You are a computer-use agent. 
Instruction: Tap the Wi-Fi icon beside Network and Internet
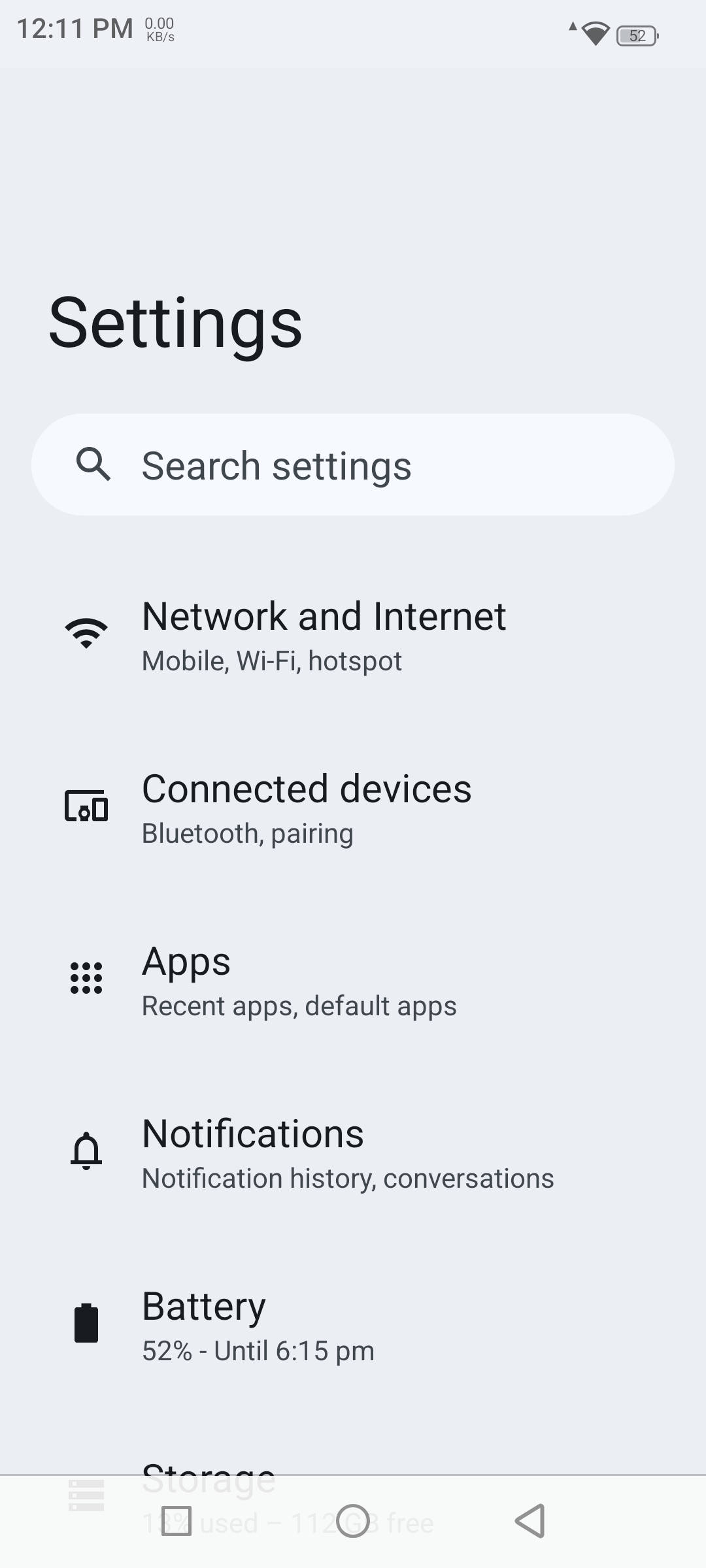[x=87, y=632]
